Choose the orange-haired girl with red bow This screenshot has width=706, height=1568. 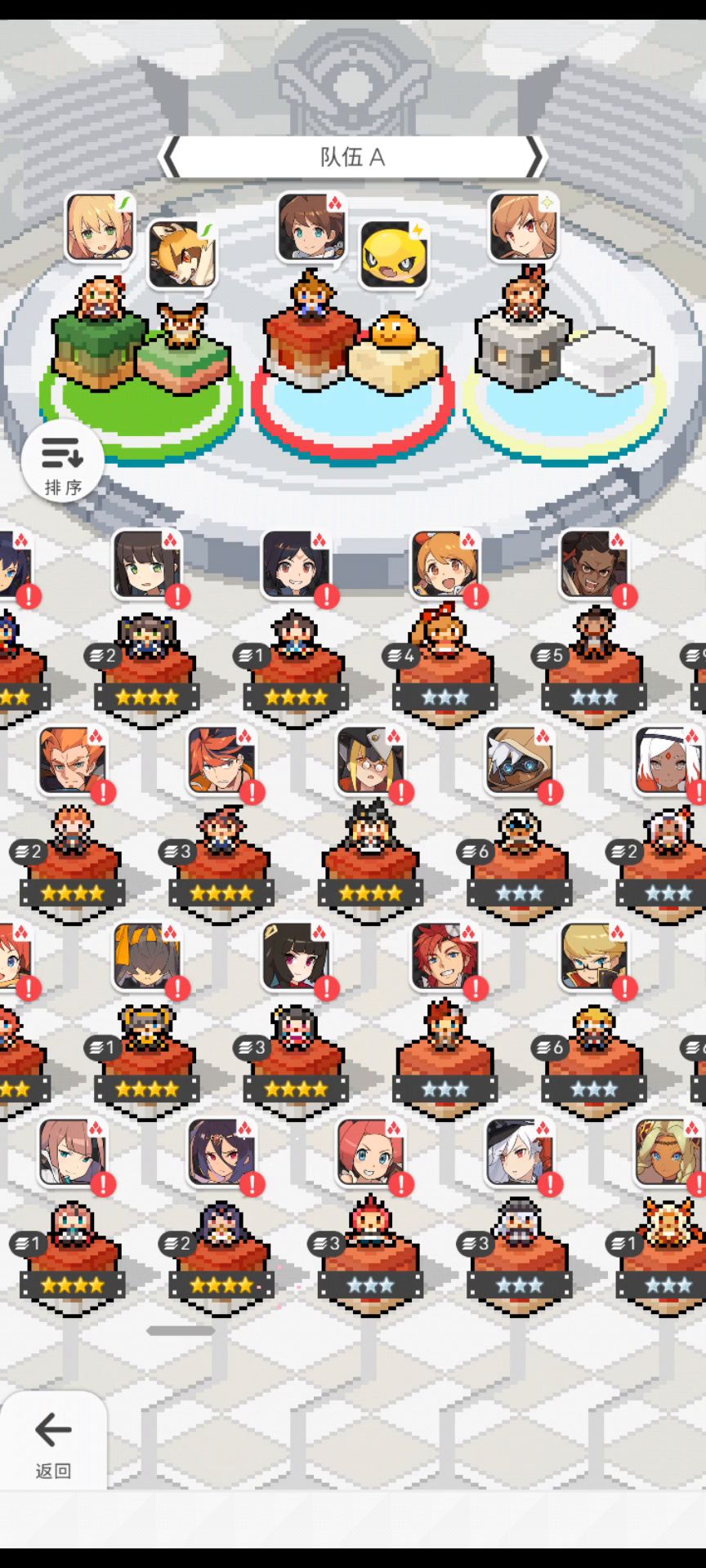pos(445,563)
